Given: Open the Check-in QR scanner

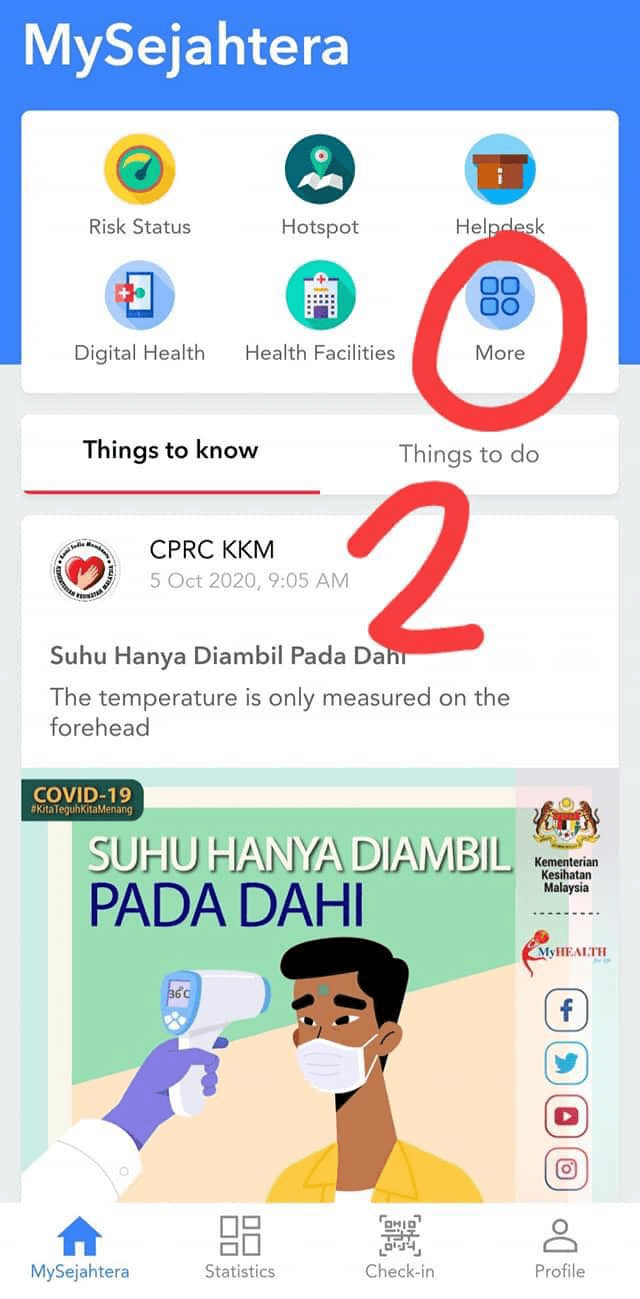Looking at the screenshot, I should [399, 1247].
